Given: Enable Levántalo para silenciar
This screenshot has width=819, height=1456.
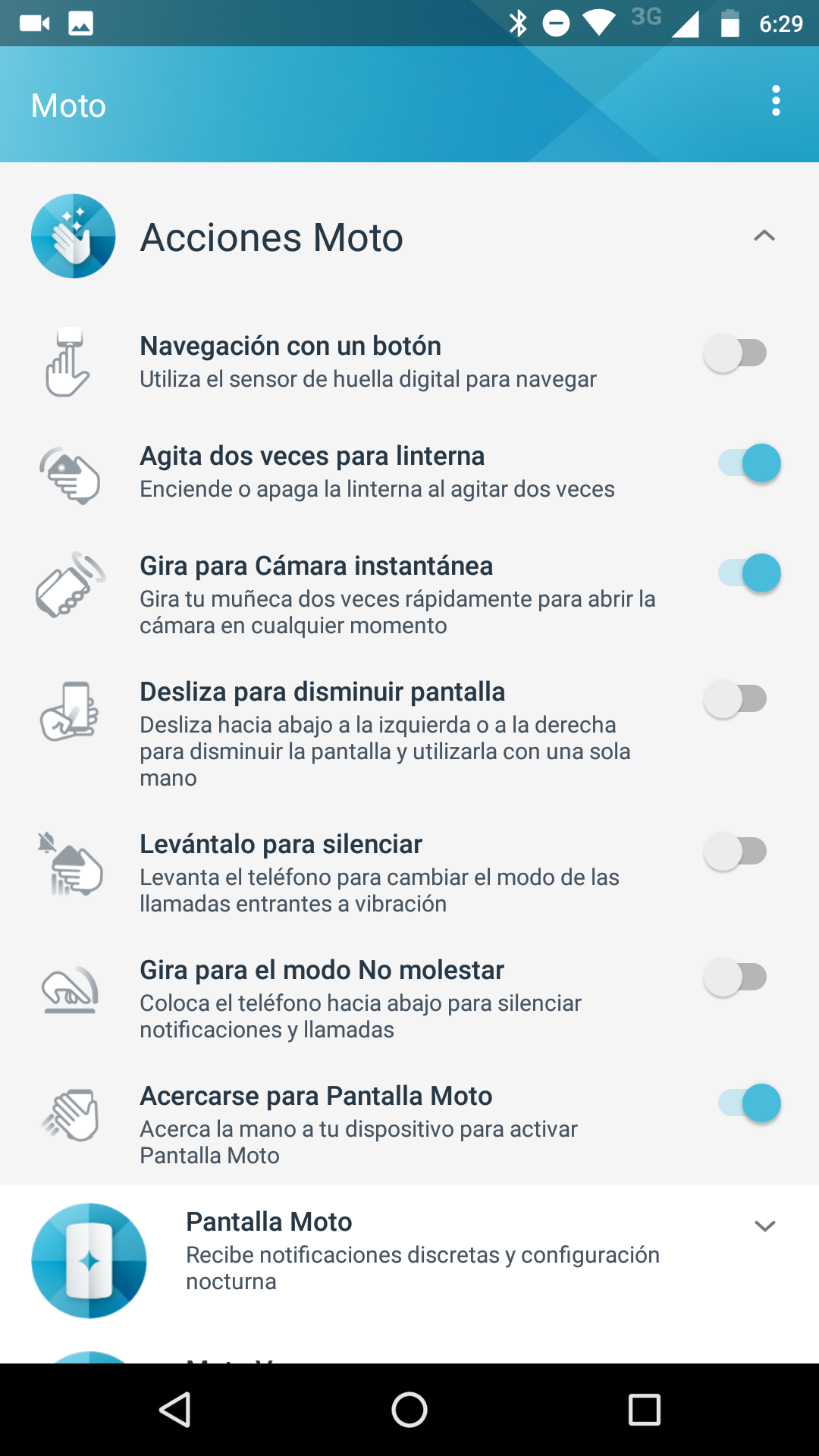Looking at the screenshot, I should point(736,852).
